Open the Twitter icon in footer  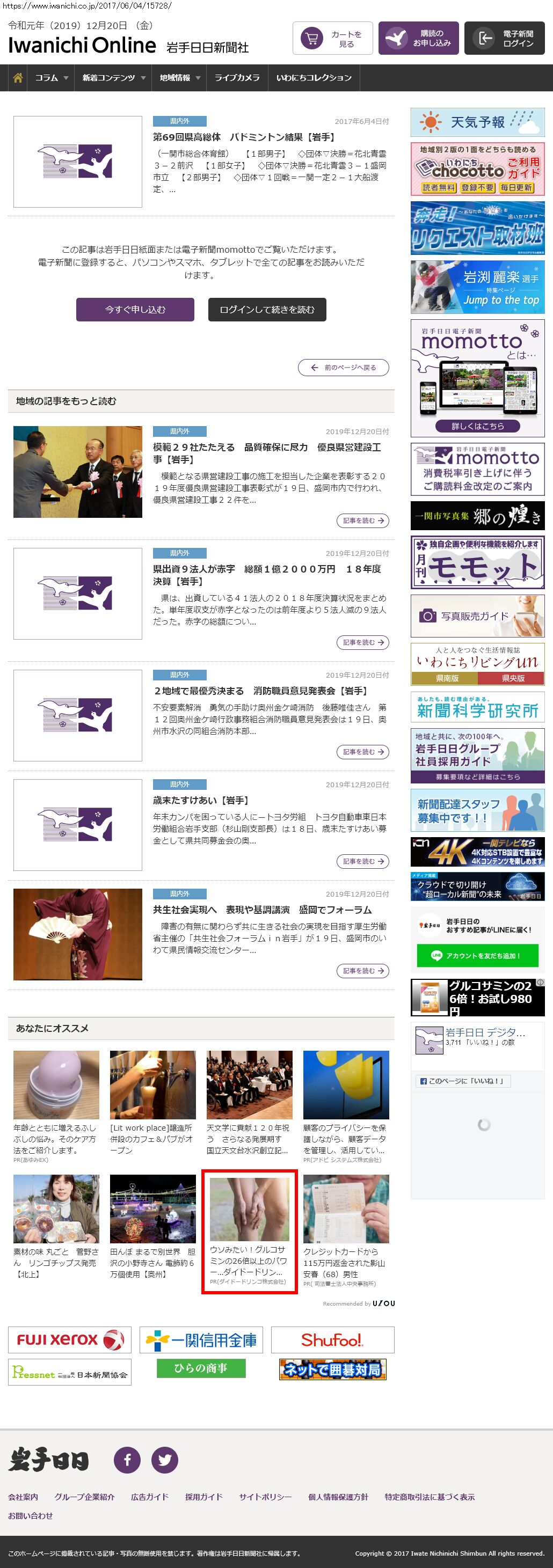pyautogui.click(x=164, y=1460)
